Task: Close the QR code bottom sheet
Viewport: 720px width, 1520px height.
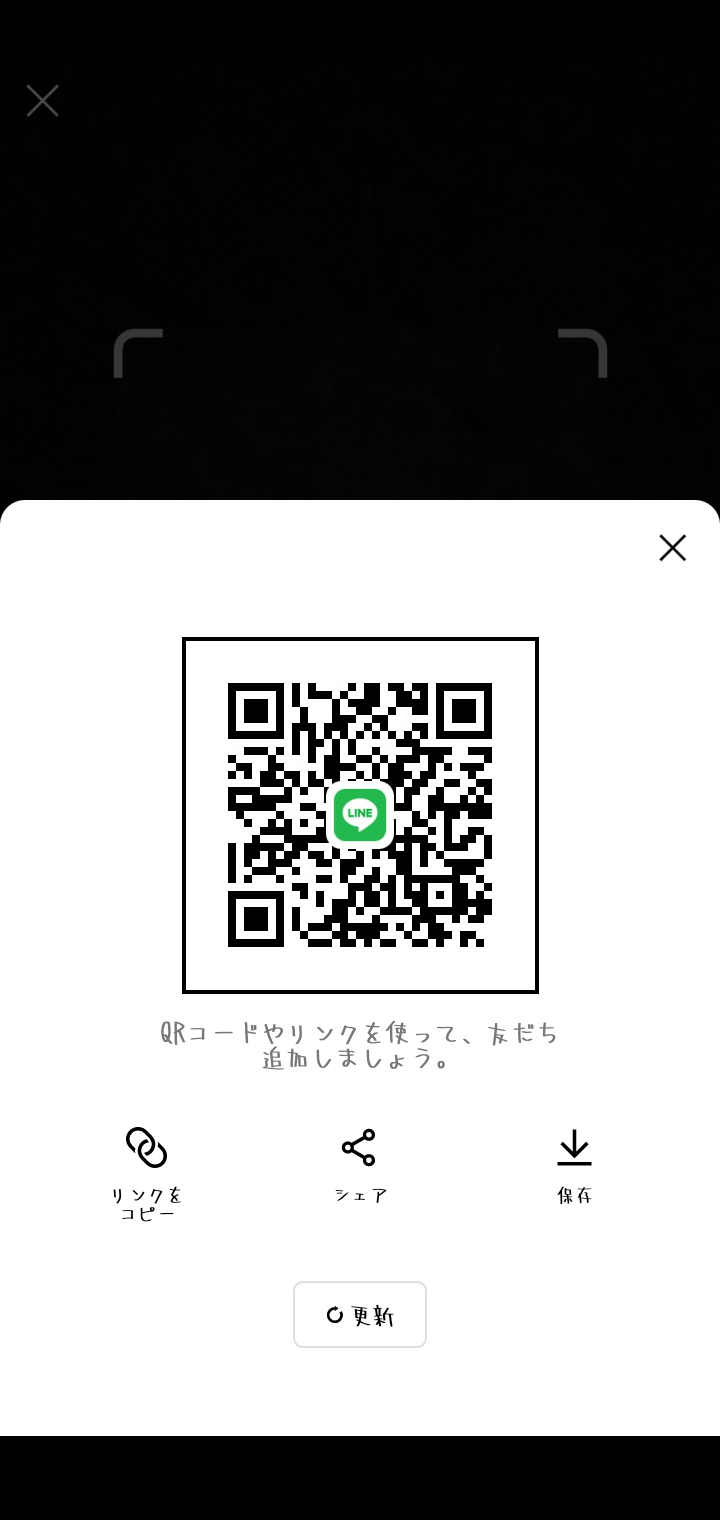Action: coord(672,548)
